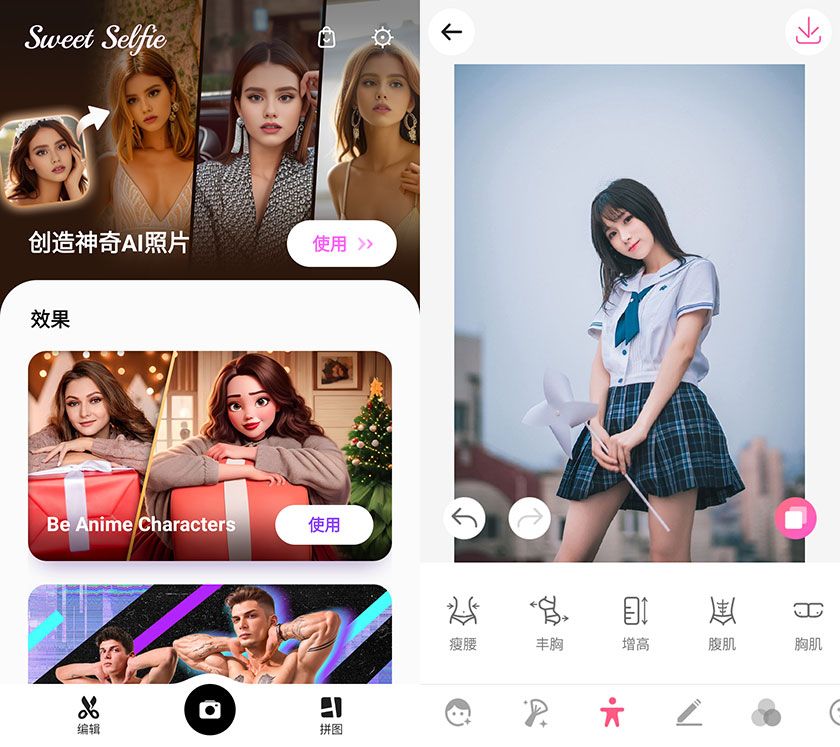Tap 使用 on the Be Anime Characters card
The image size is (840, 747).
point(324,524)
